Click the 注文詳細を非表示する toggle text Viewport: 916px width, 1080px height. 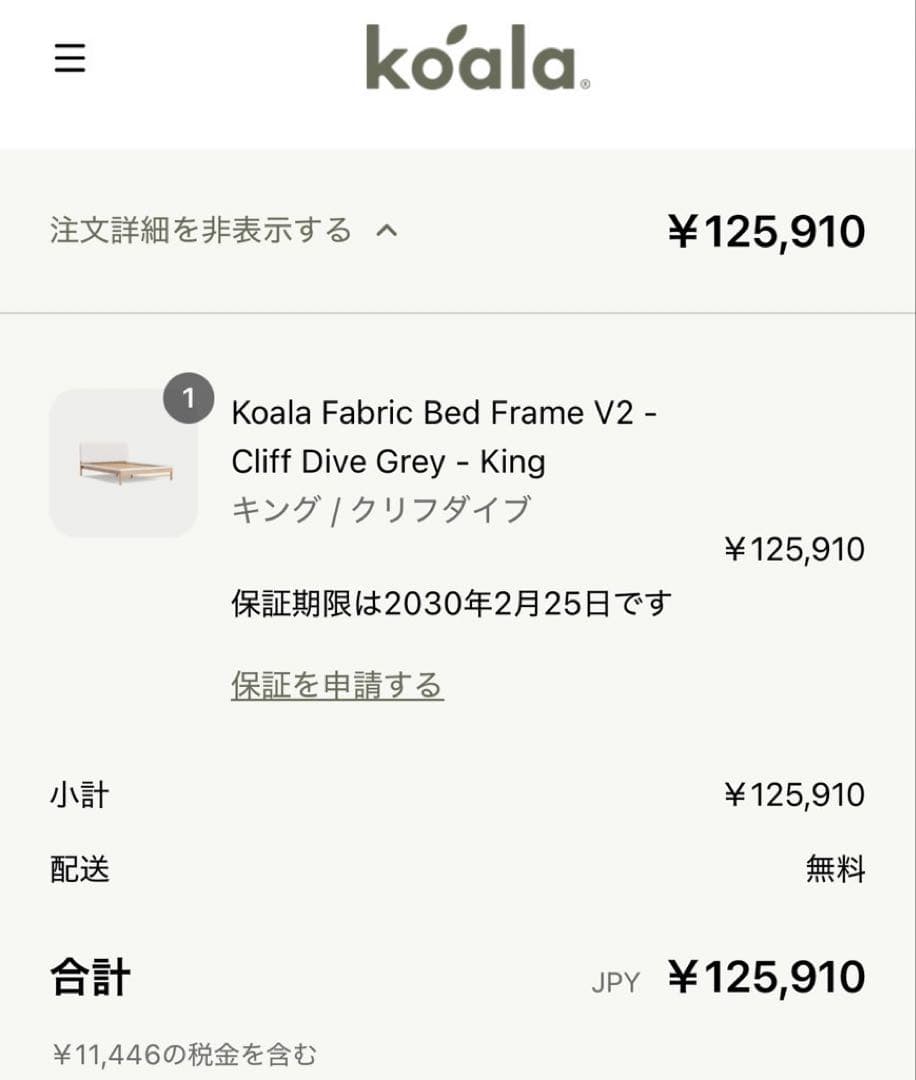click(x=200, y=229)
